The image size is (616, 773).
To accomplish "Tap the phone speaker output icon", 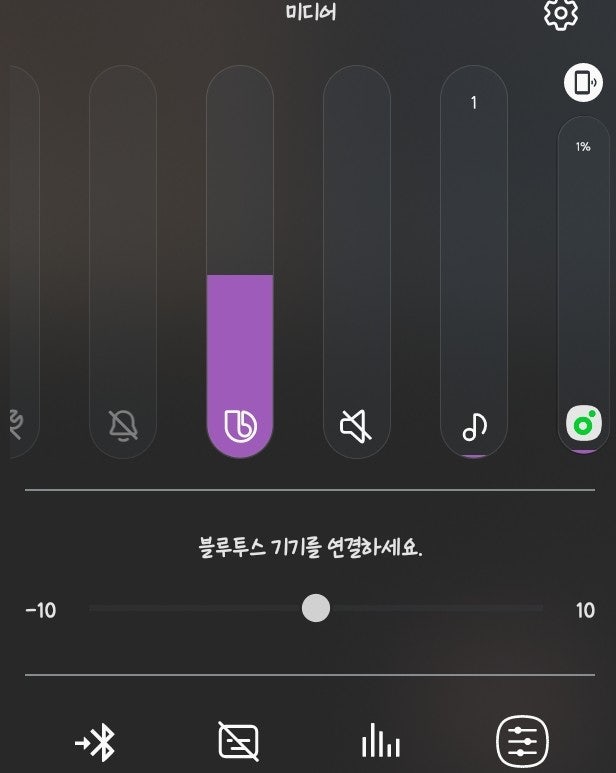I will (x=583, y=82).
